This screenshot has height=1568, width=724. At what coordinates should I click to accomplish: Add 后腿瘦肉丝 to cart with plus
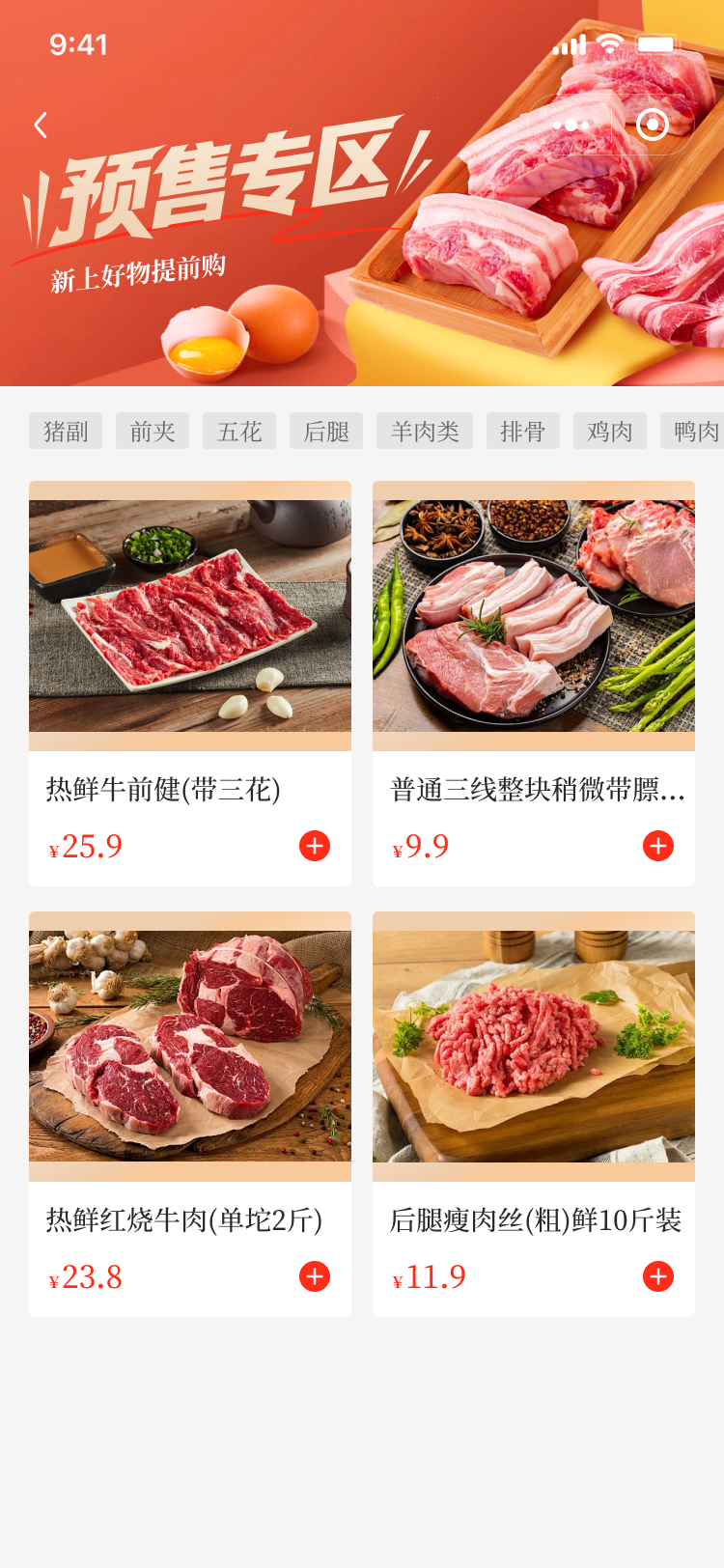[x=658, y=1276]
